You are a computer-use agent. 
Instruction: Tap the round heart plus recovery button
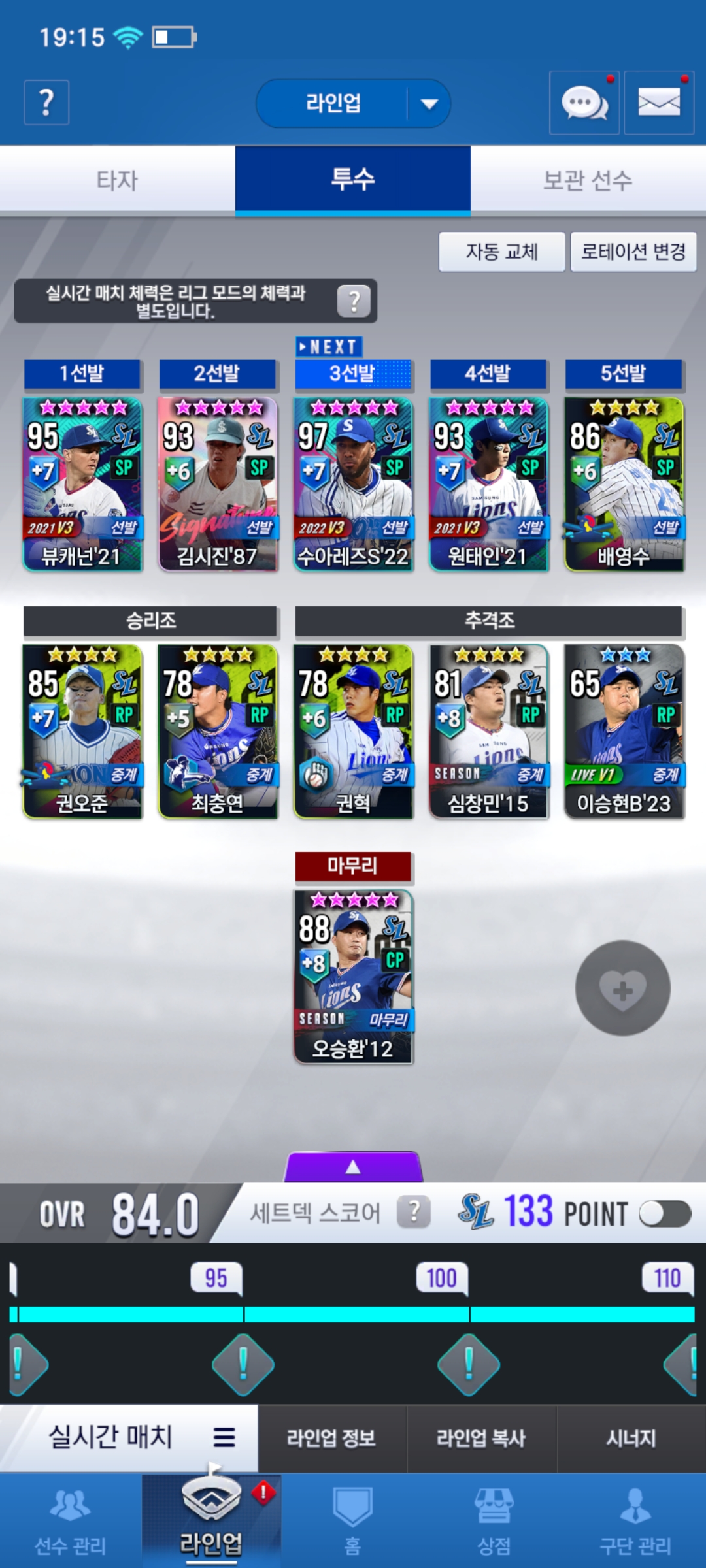tap(622, 988)
